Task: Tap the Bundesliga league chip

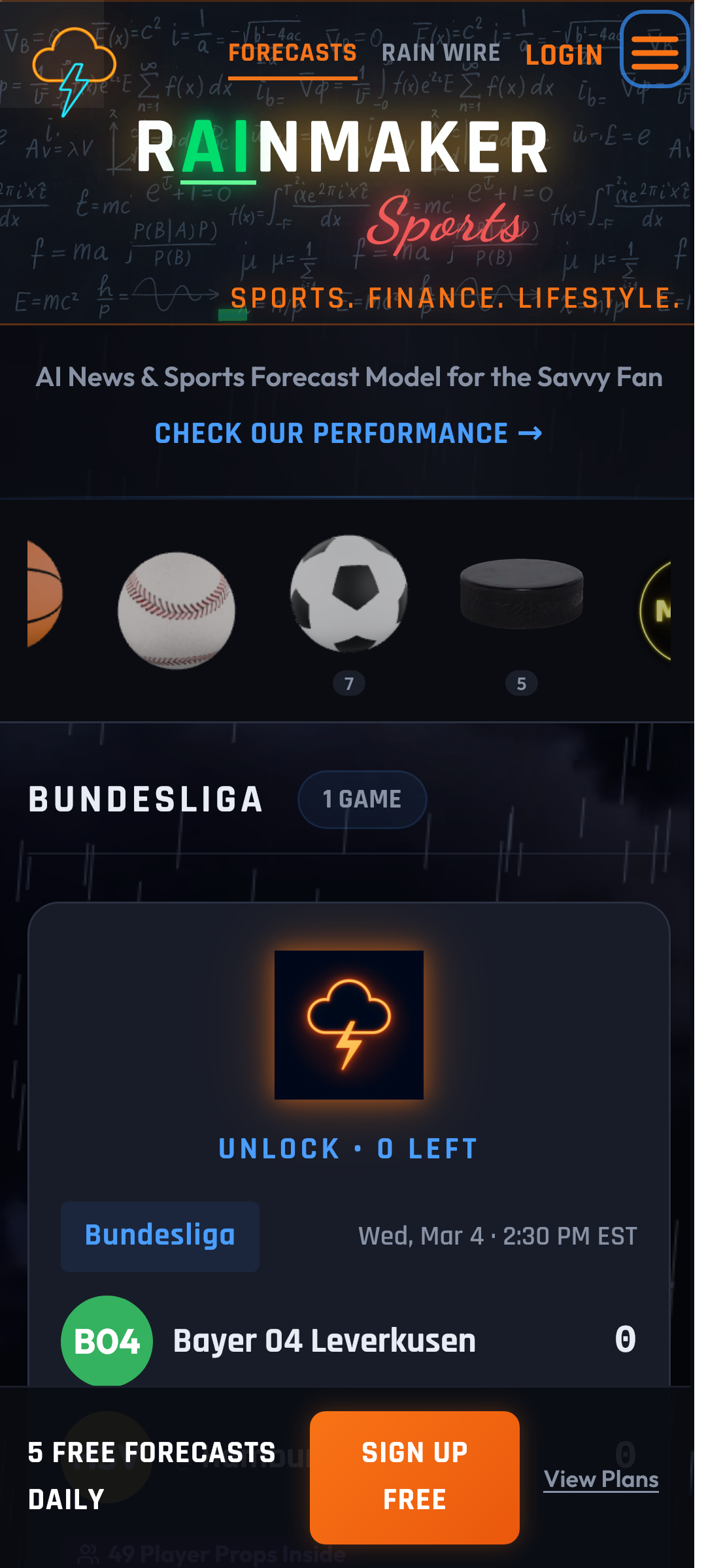Action: pos(160,1236)
